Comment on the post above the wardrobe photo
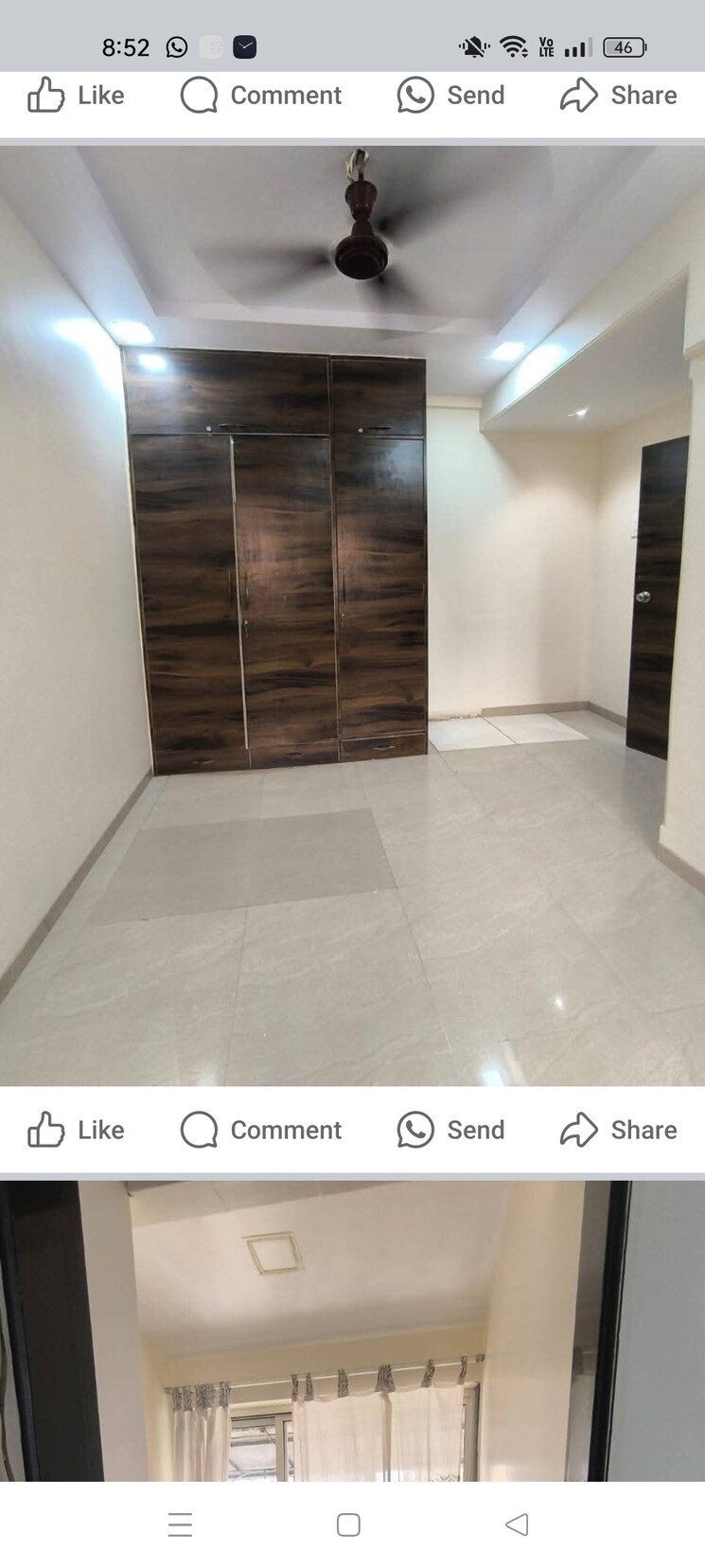This screenshot has height=1568, width=705. tap(261, 96)
